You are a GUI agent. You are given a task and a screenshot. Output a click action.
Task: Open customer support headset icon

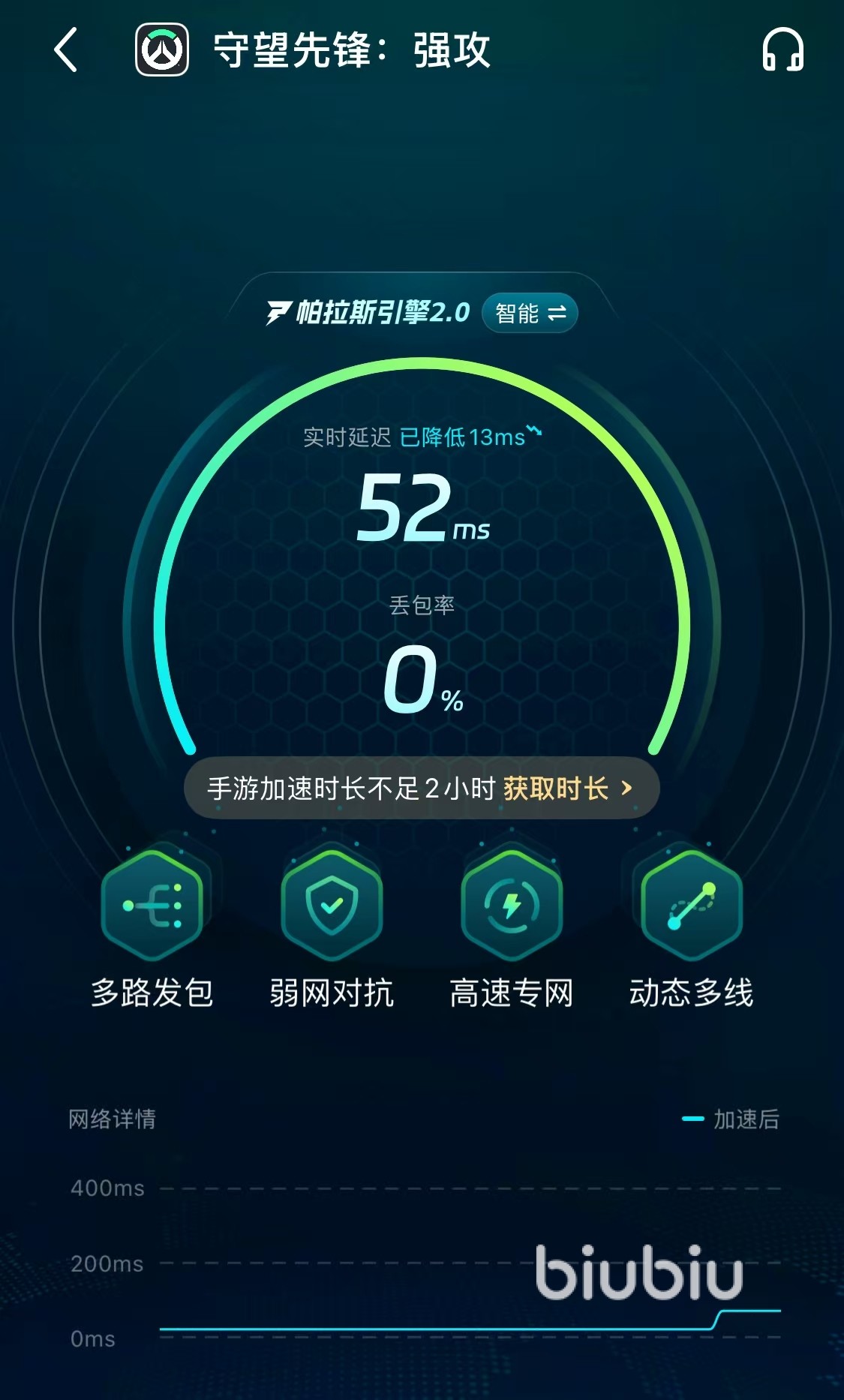[782, 50]
